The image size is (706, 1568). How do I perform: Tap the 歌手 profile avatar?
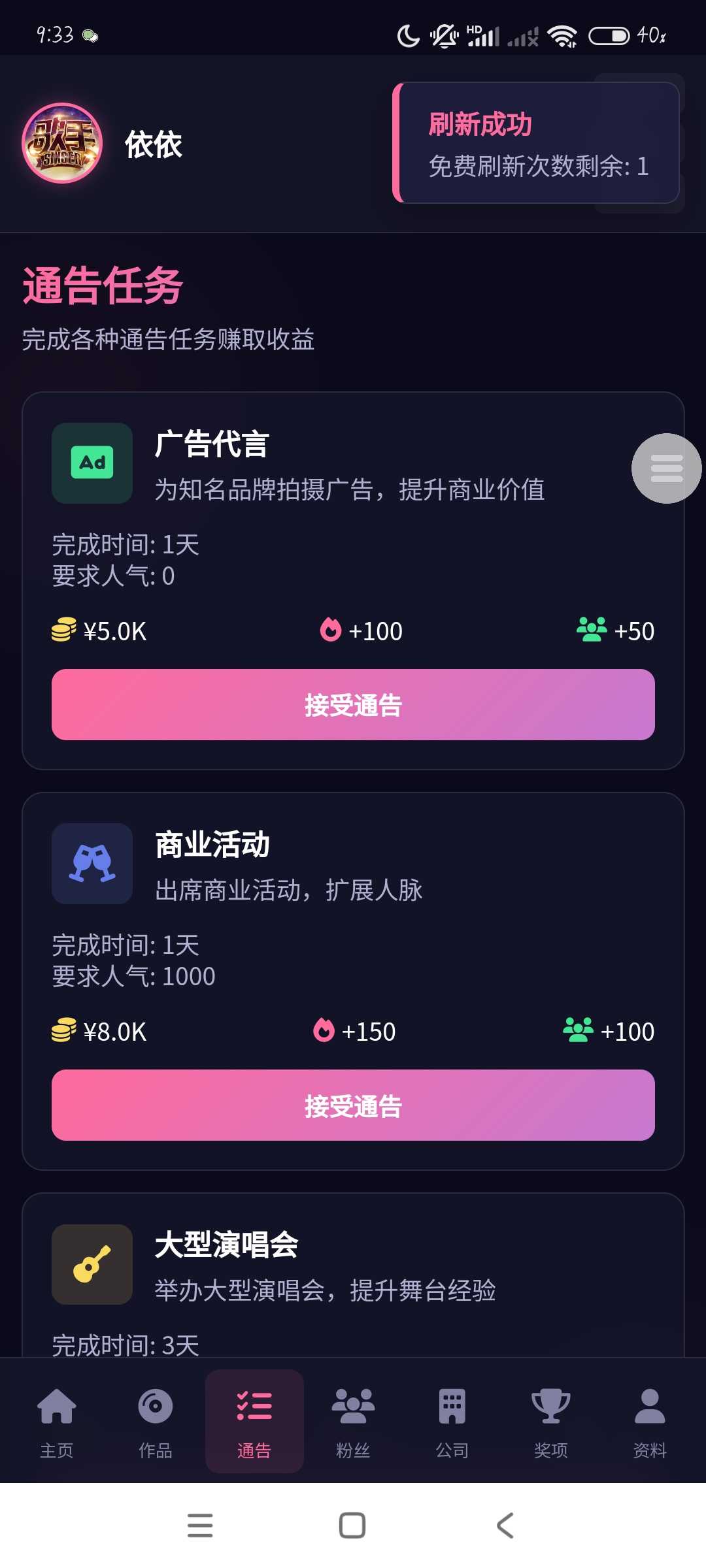[62, 143]
